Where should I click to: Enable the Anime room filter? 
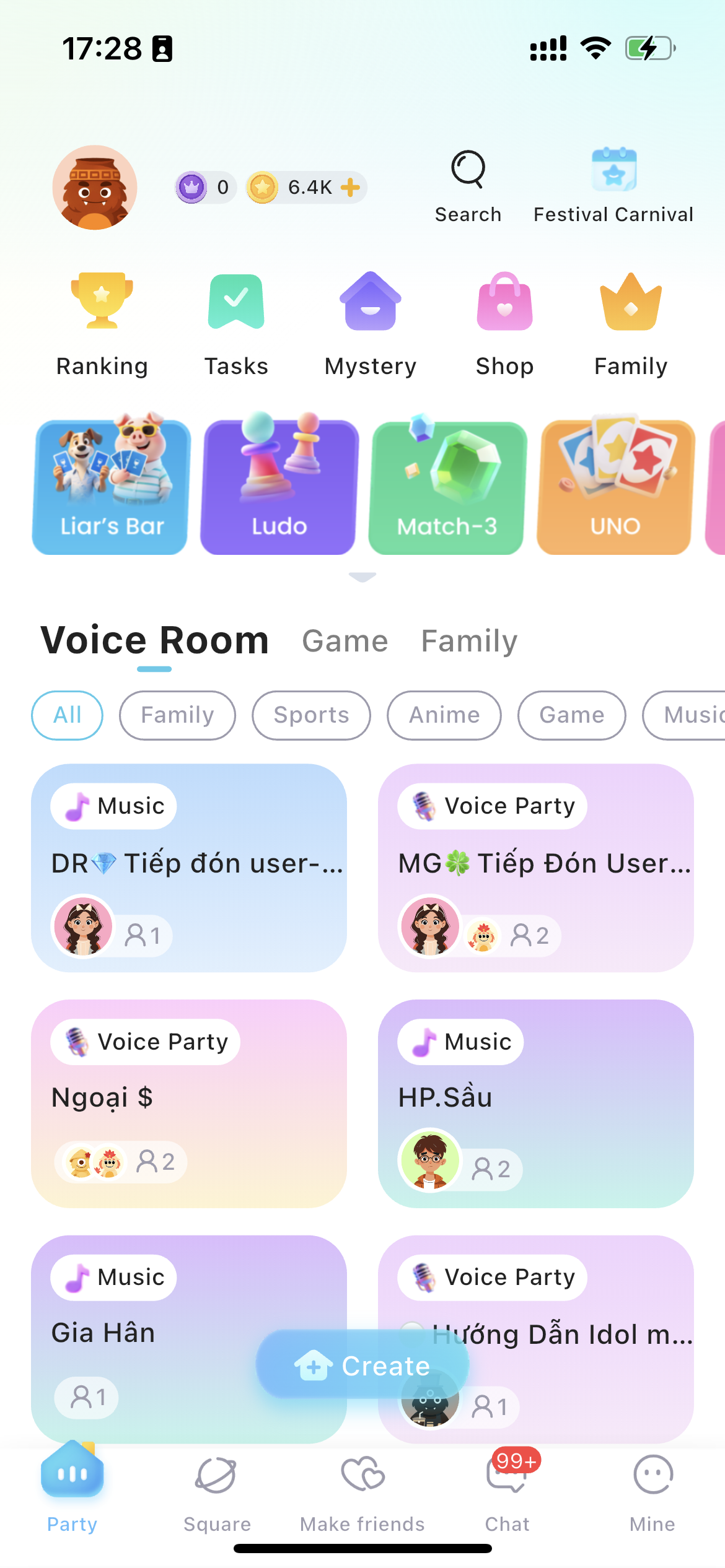444,715
